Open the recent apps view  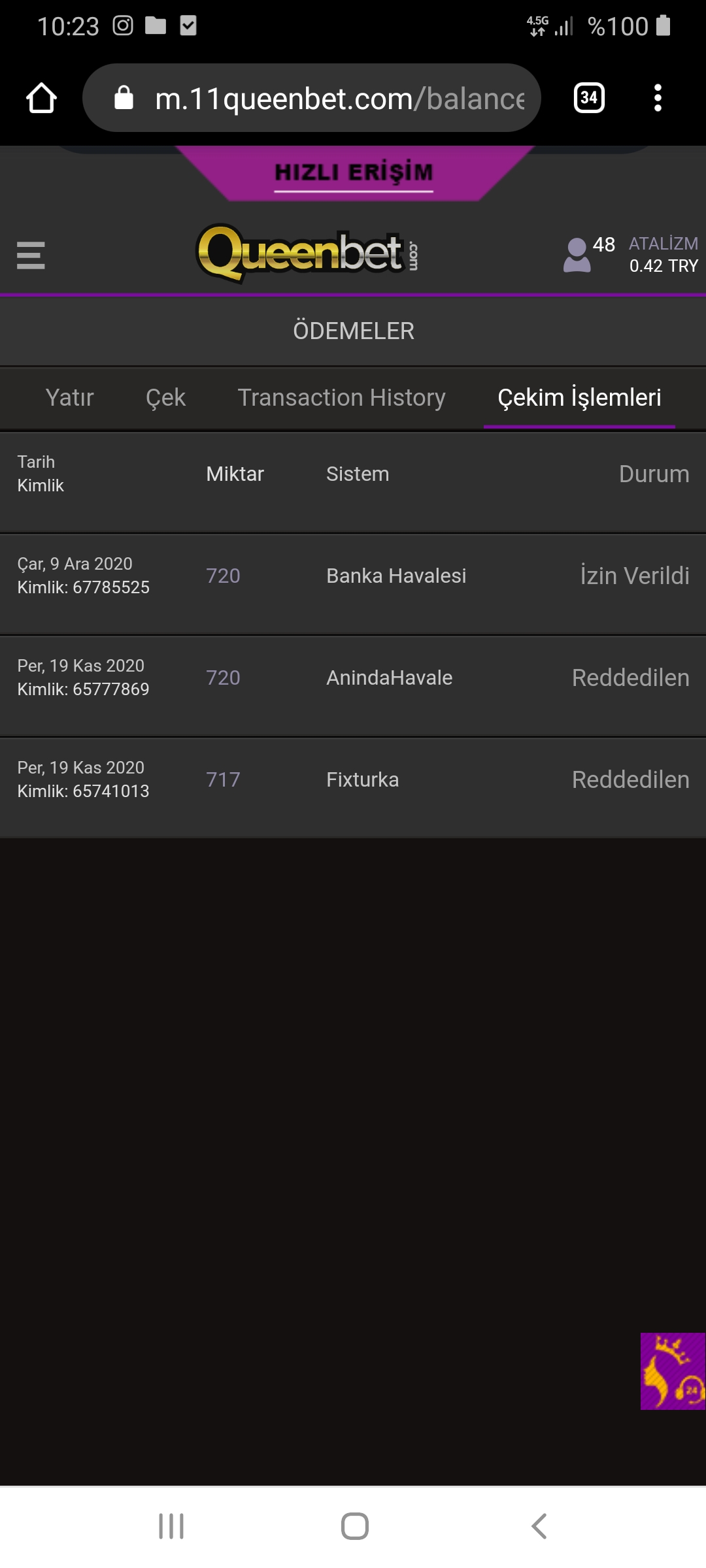coord(171,1527)
